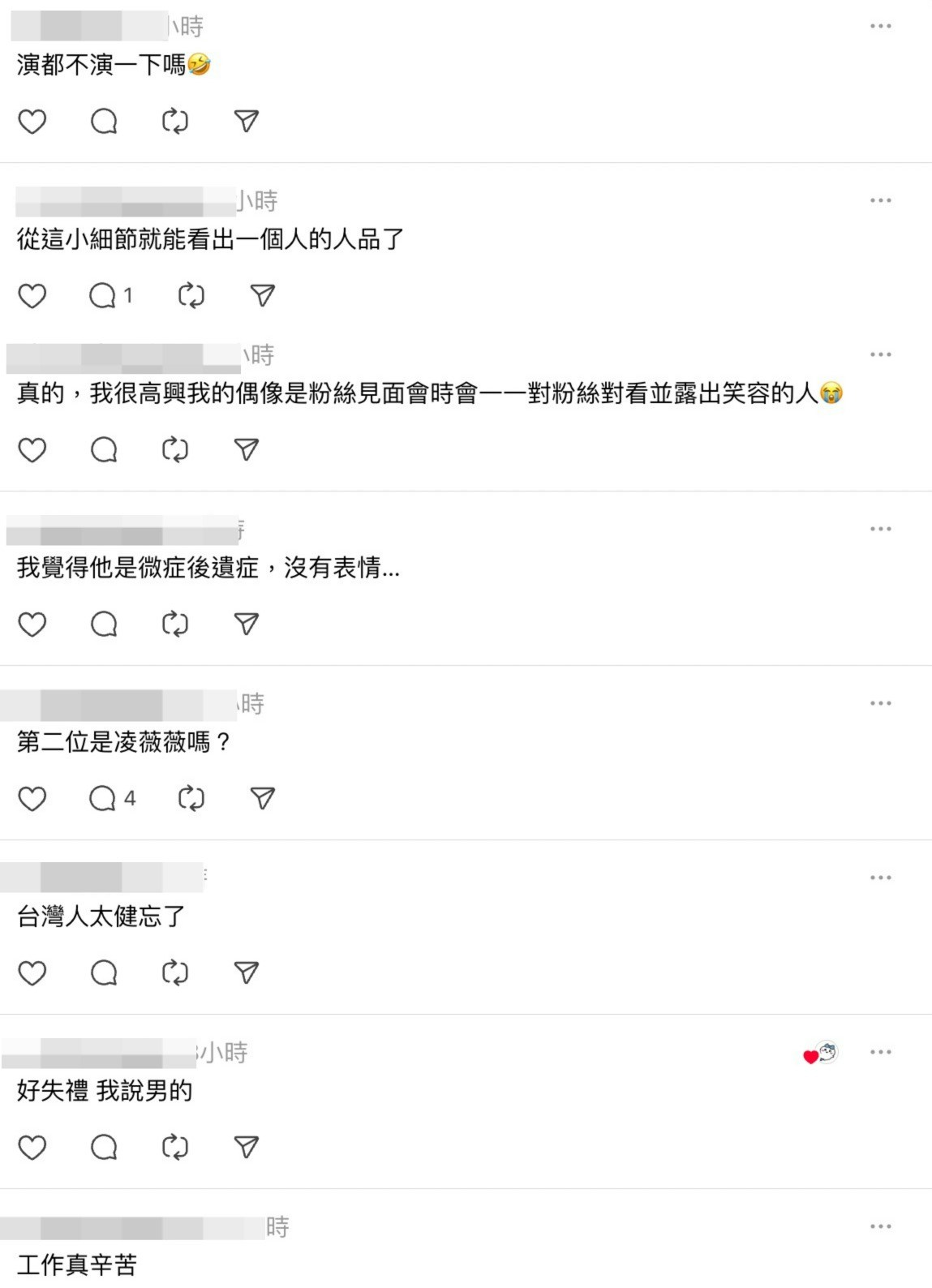
Task: Like the comment "台灣人太健忘了"
Action: [32, 972]
